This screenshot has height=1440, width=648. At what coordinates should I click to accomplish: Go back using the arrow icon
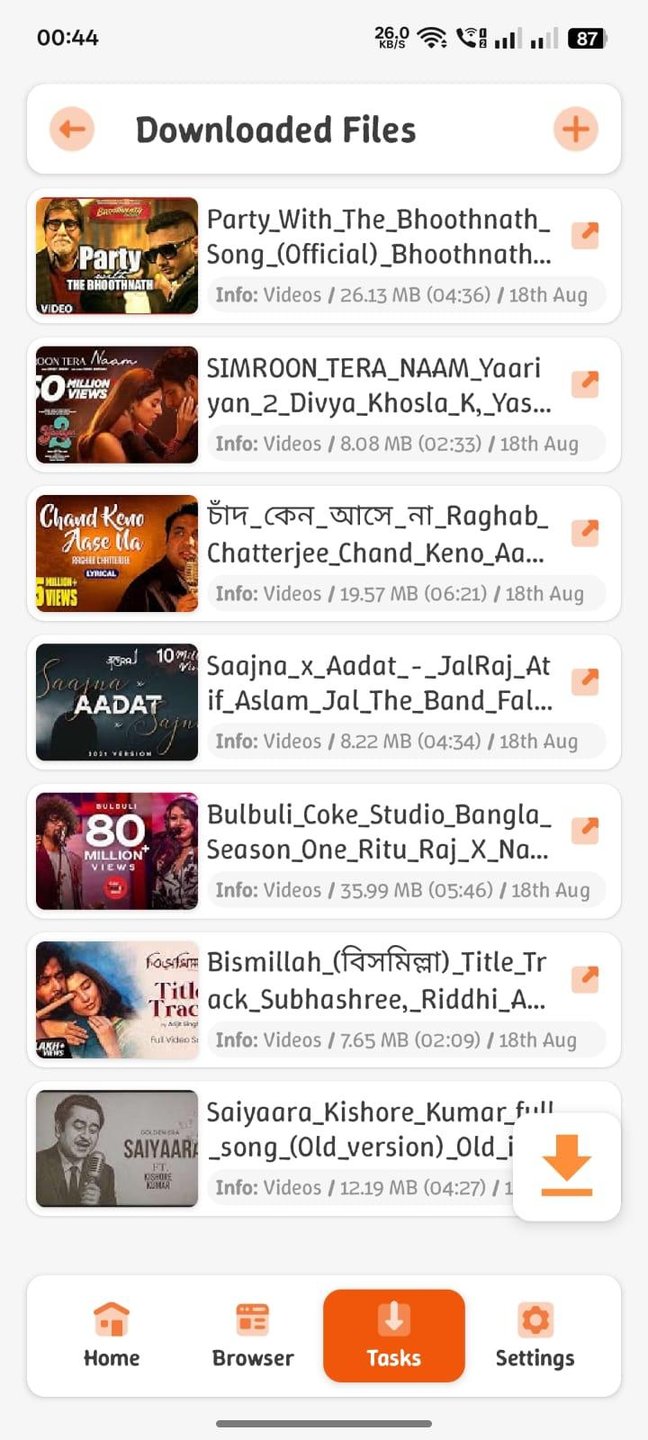pos(72,129)
